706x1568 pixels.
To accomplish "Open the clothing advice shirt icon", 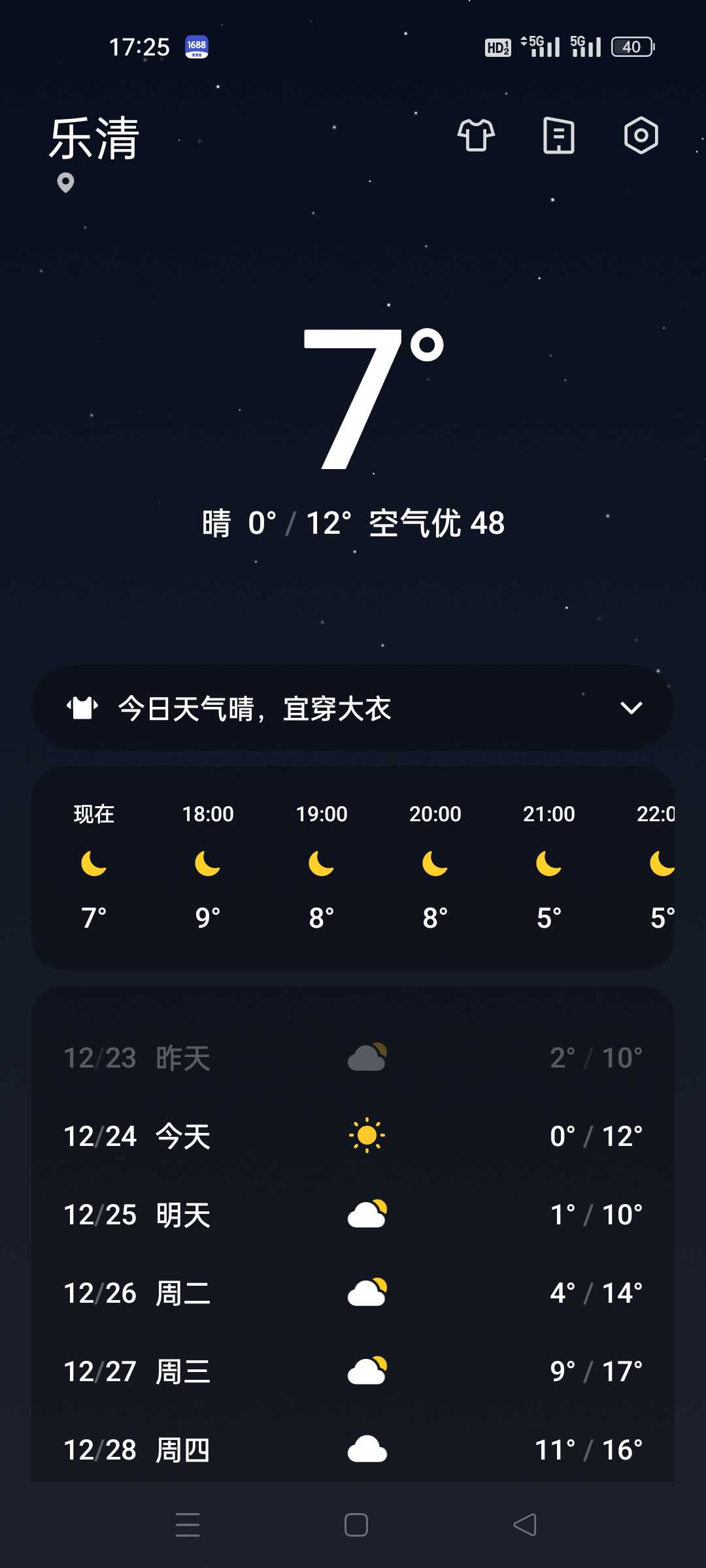I will [476, 136].
